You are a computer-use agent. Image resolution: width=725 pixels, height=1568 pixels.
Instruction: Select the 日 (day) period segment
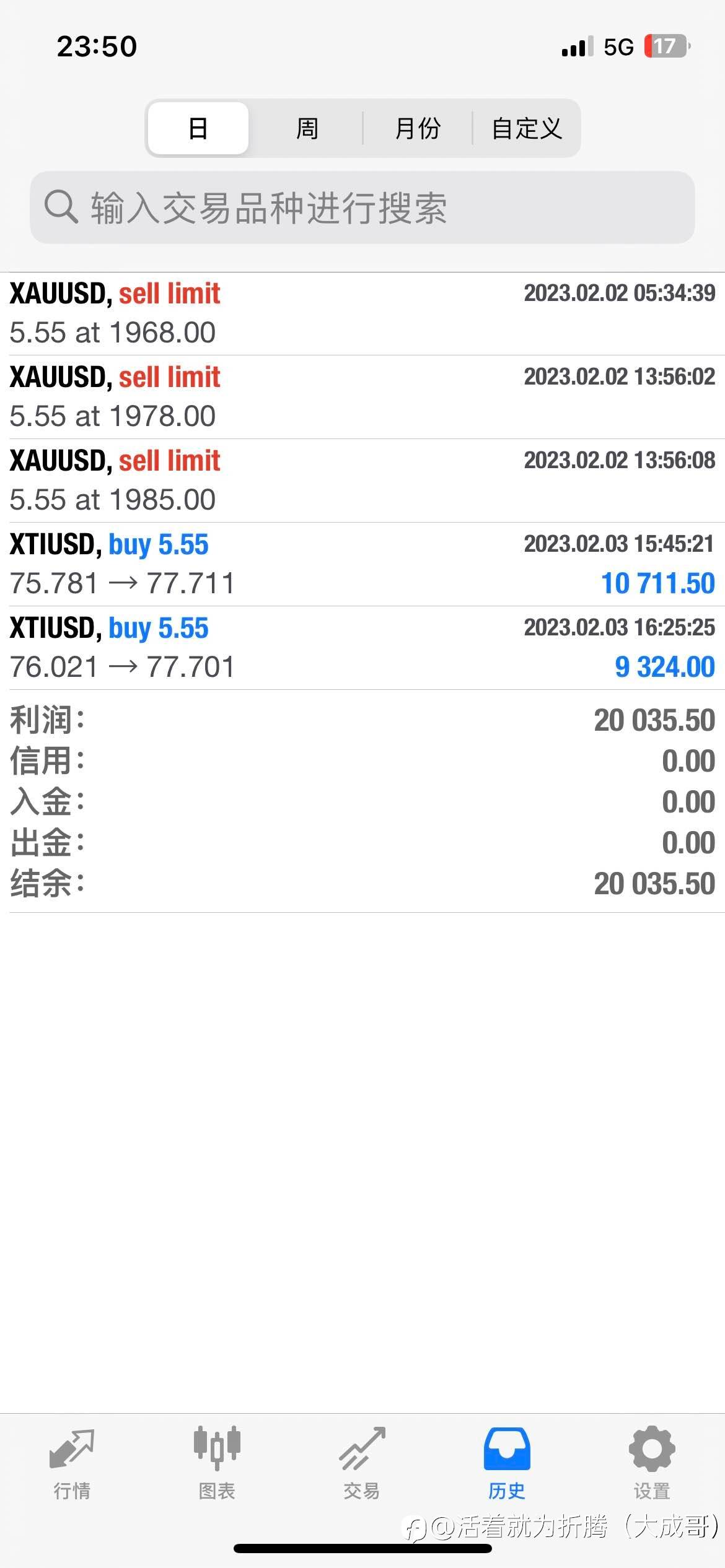click(x=198, y=128)
